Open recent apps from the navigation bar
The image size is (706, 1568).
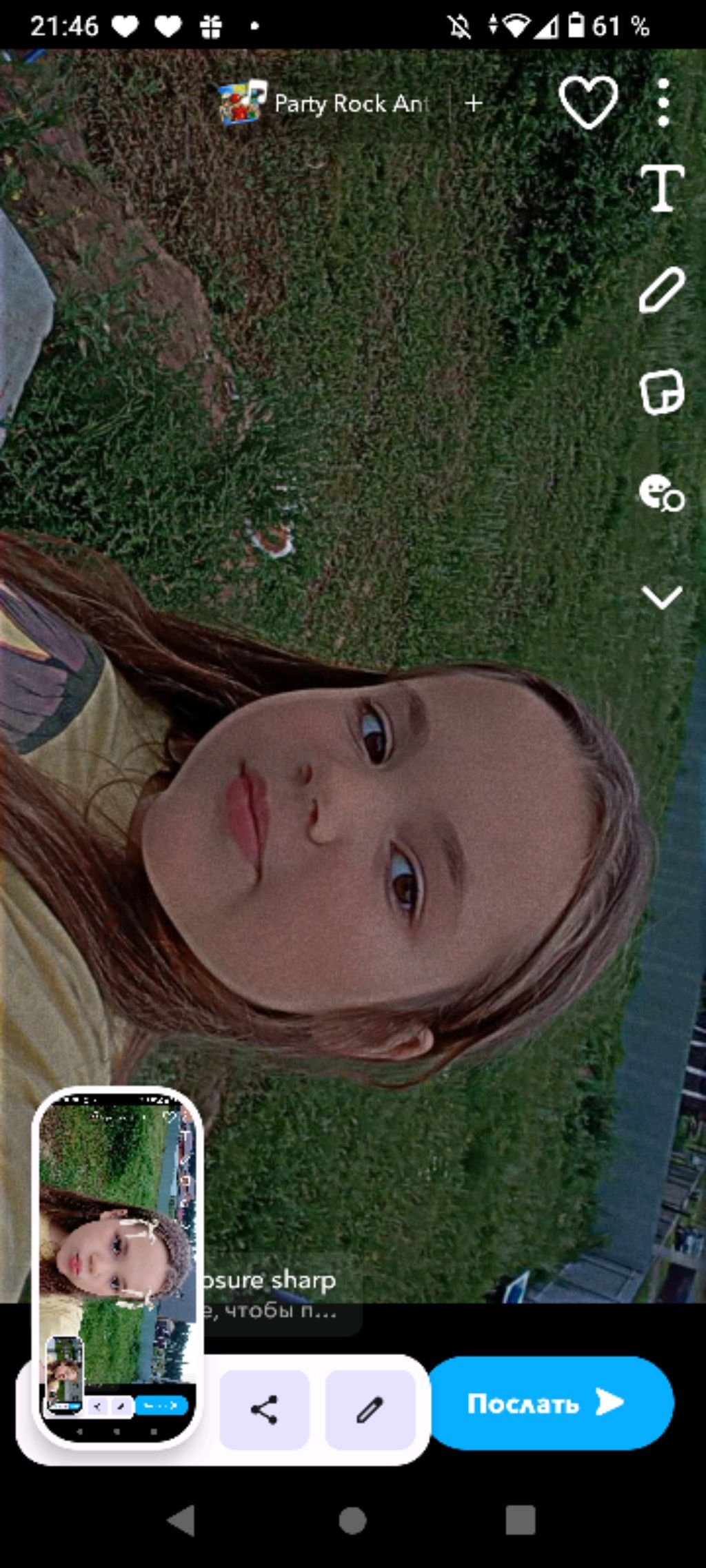point(521,1520)
